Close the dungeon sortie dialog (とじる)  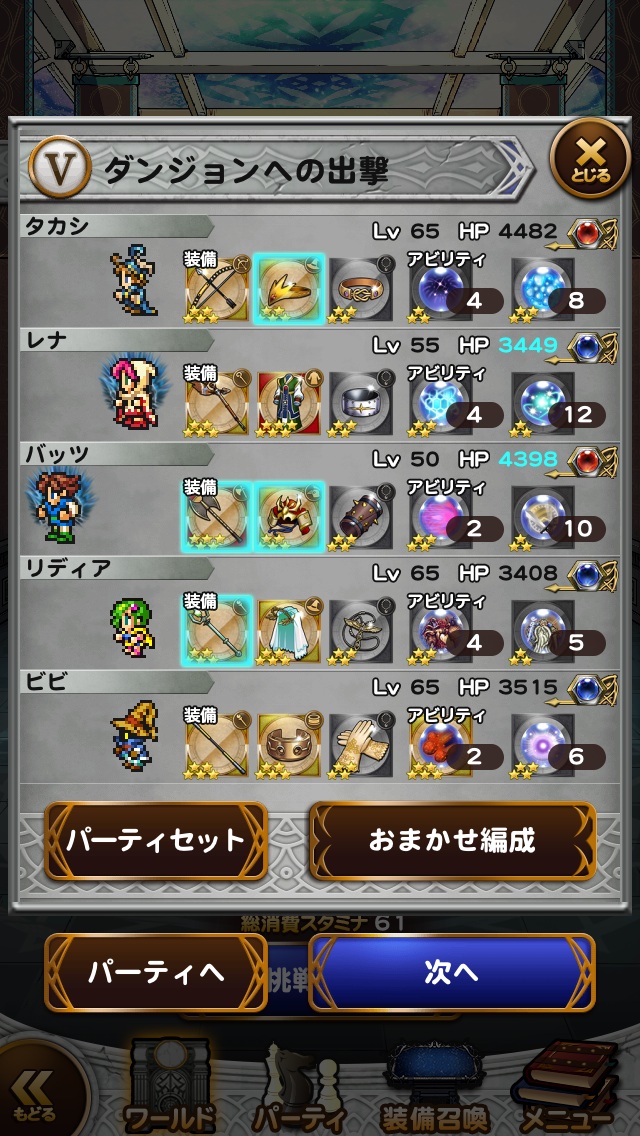[x=590, y=159]
